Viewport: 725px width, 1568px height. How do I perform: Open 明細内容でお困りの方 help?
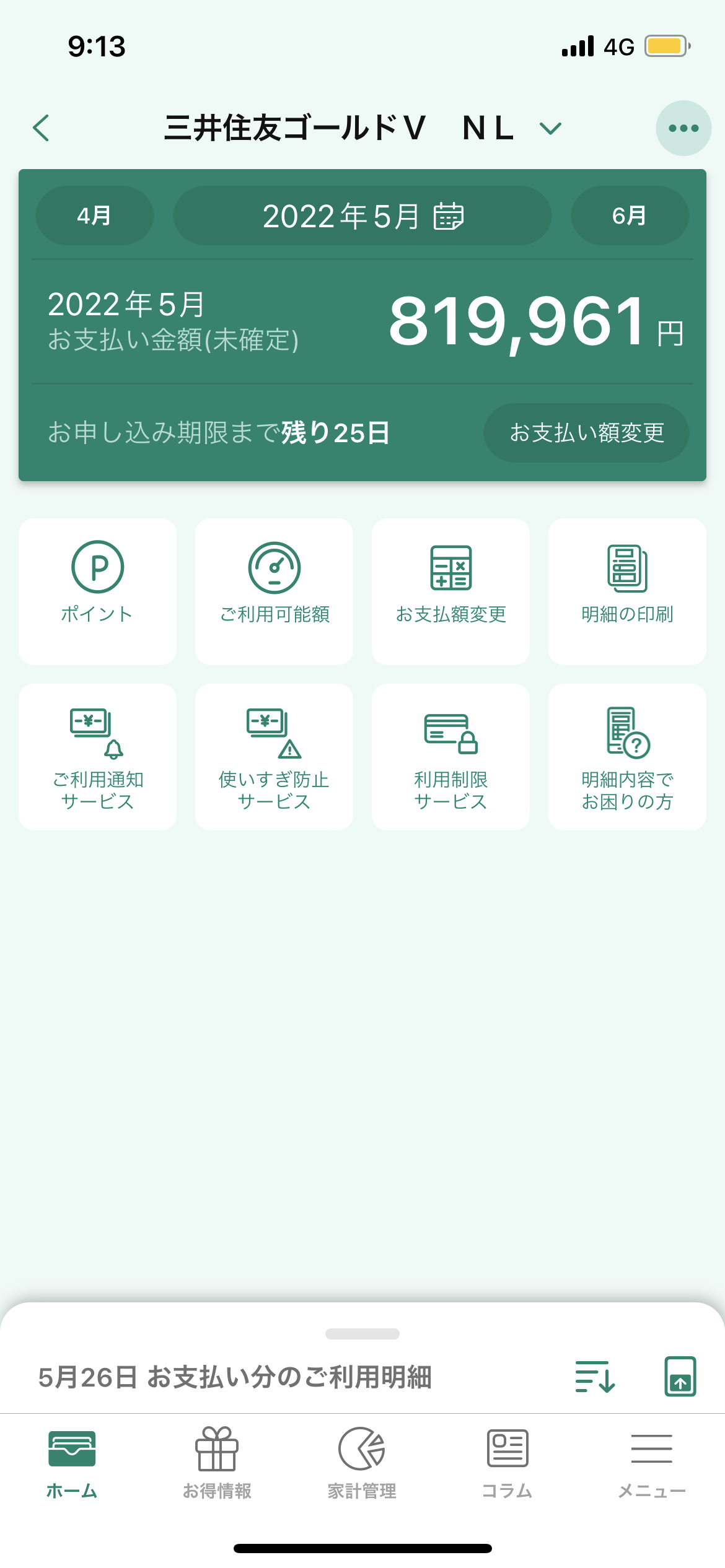click(627, 757)
